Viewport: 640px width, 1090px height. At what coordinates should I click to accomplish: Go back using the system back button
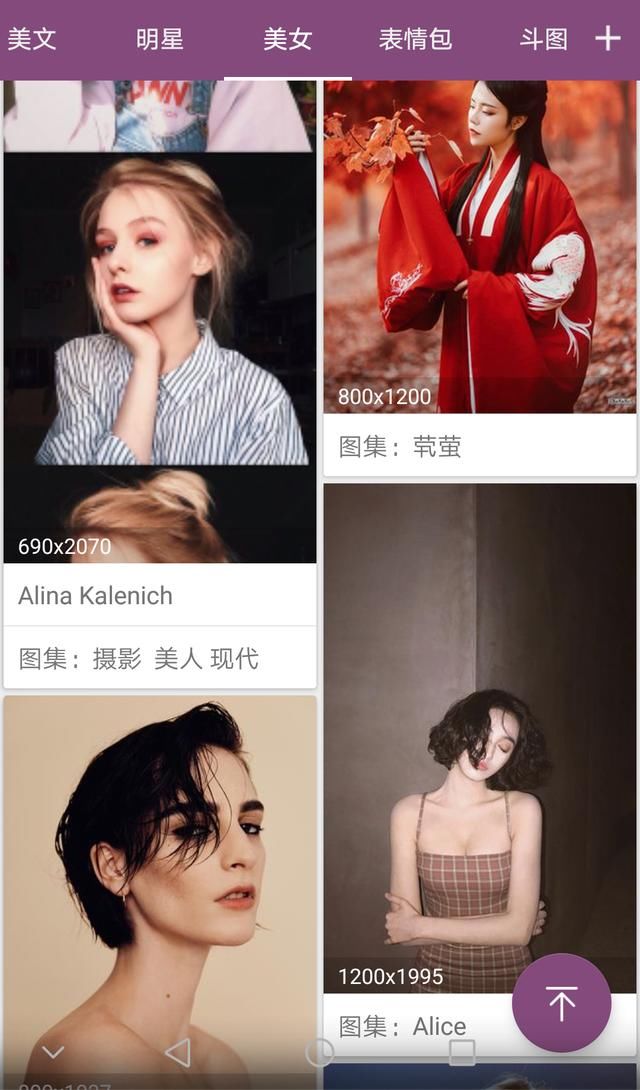(177, 1052)
